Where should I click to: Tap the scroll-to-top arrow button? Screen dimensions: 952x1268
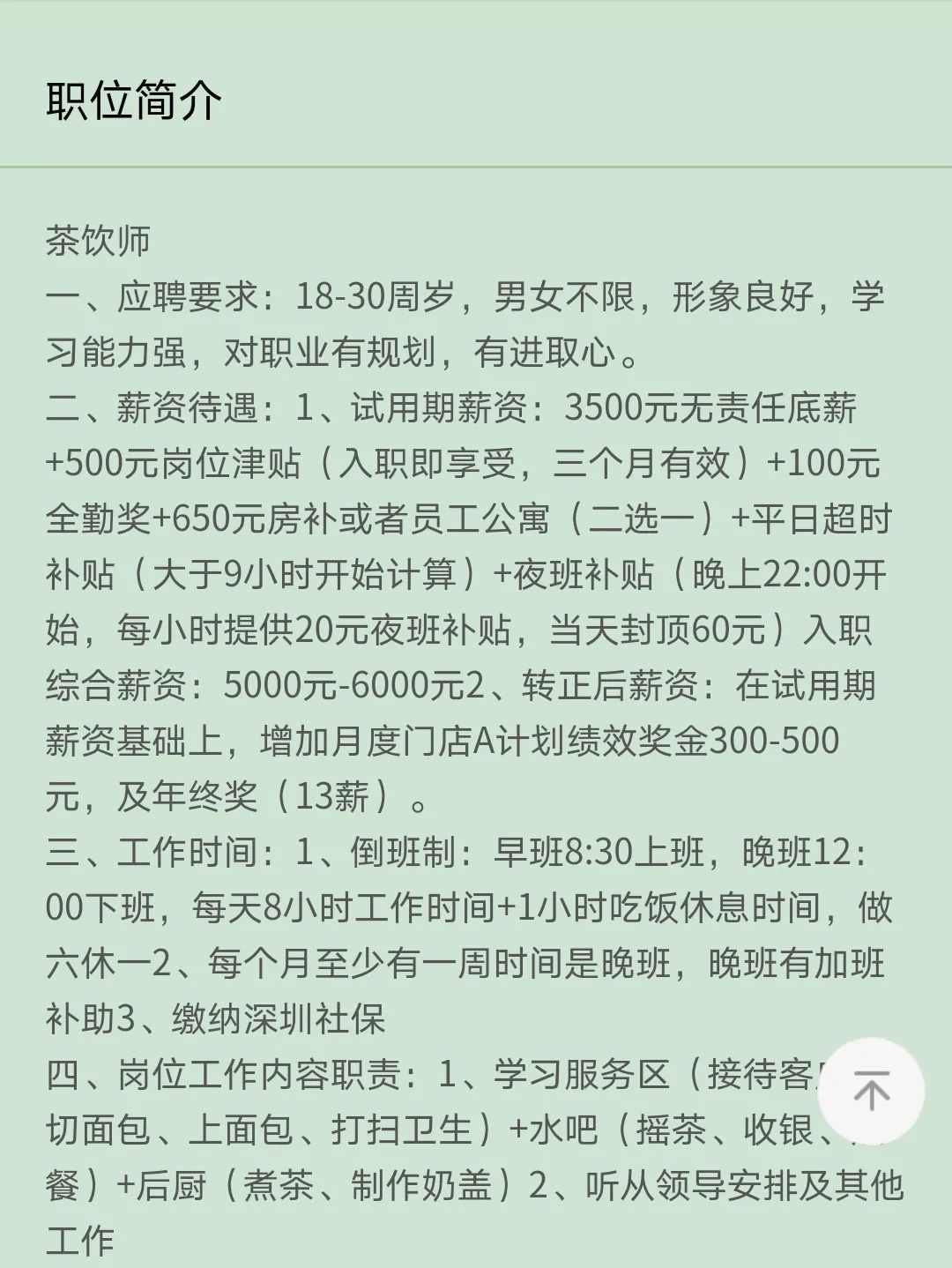coord(871,1093)
